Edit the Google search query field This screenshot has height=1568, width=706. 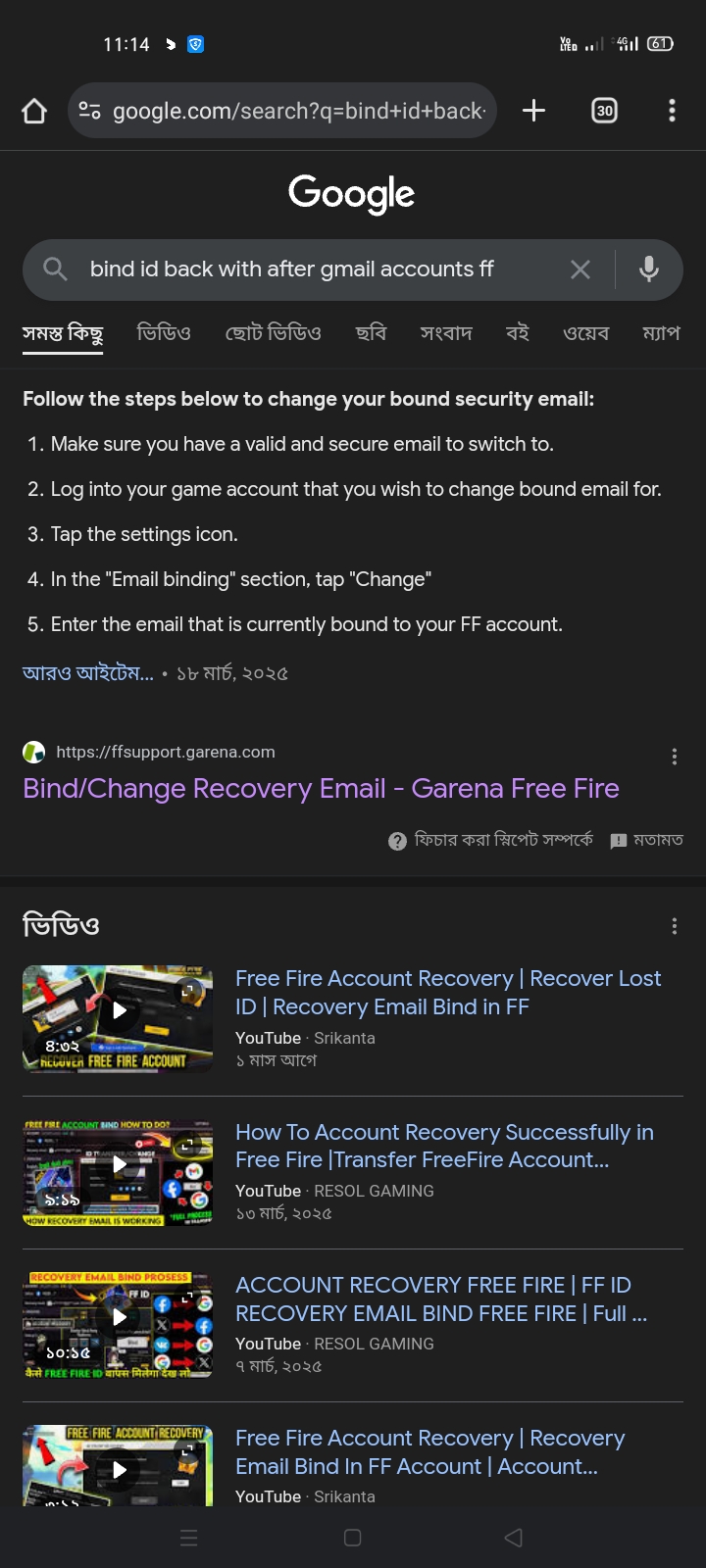(x=314, y=269)
